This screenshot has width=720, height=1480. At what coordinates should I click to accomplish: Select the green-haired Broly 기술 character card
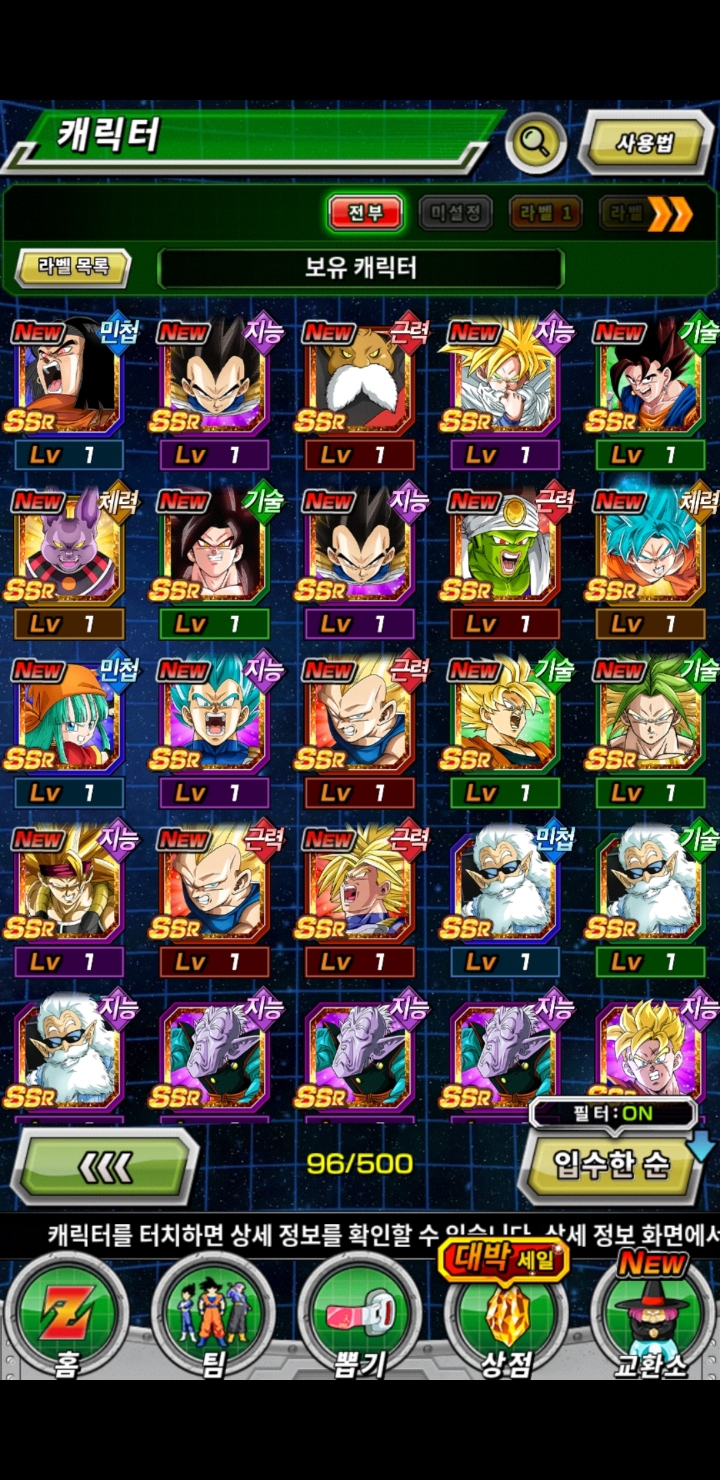[650, 732]
